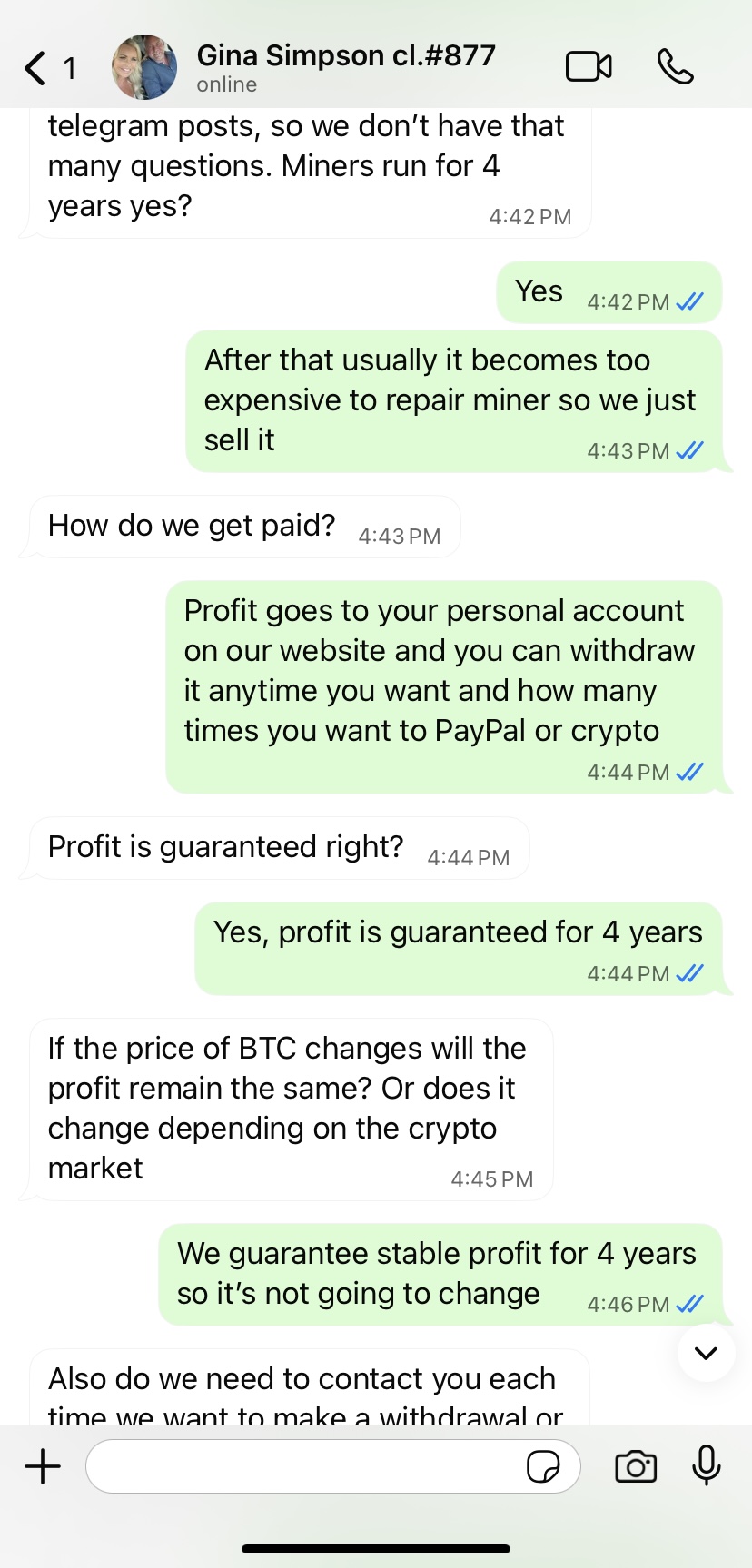This screenshot has height=1568, width=752.
Task: Jump to the latest message
Action: (x=706, y=1353)
